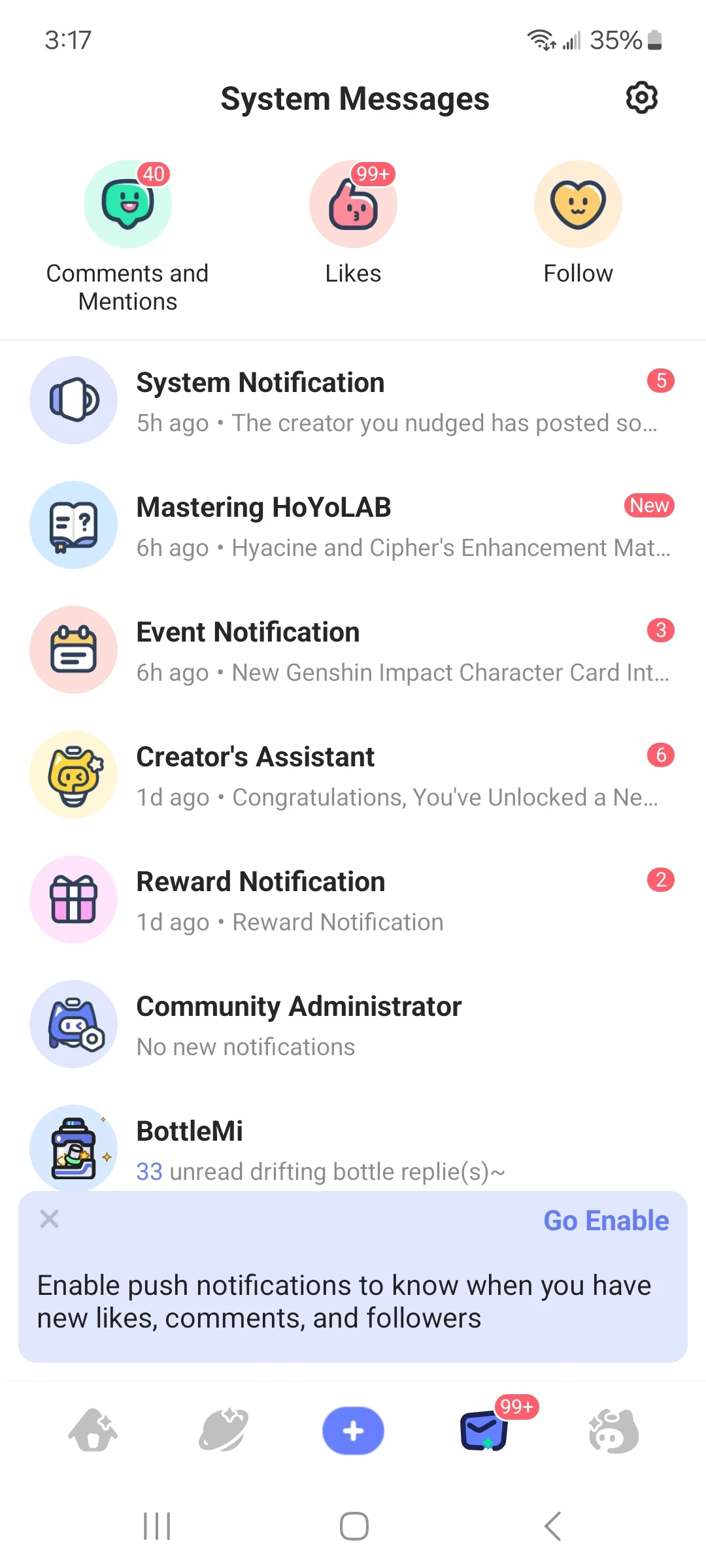Open the messages tab

tap(484, 1431)
